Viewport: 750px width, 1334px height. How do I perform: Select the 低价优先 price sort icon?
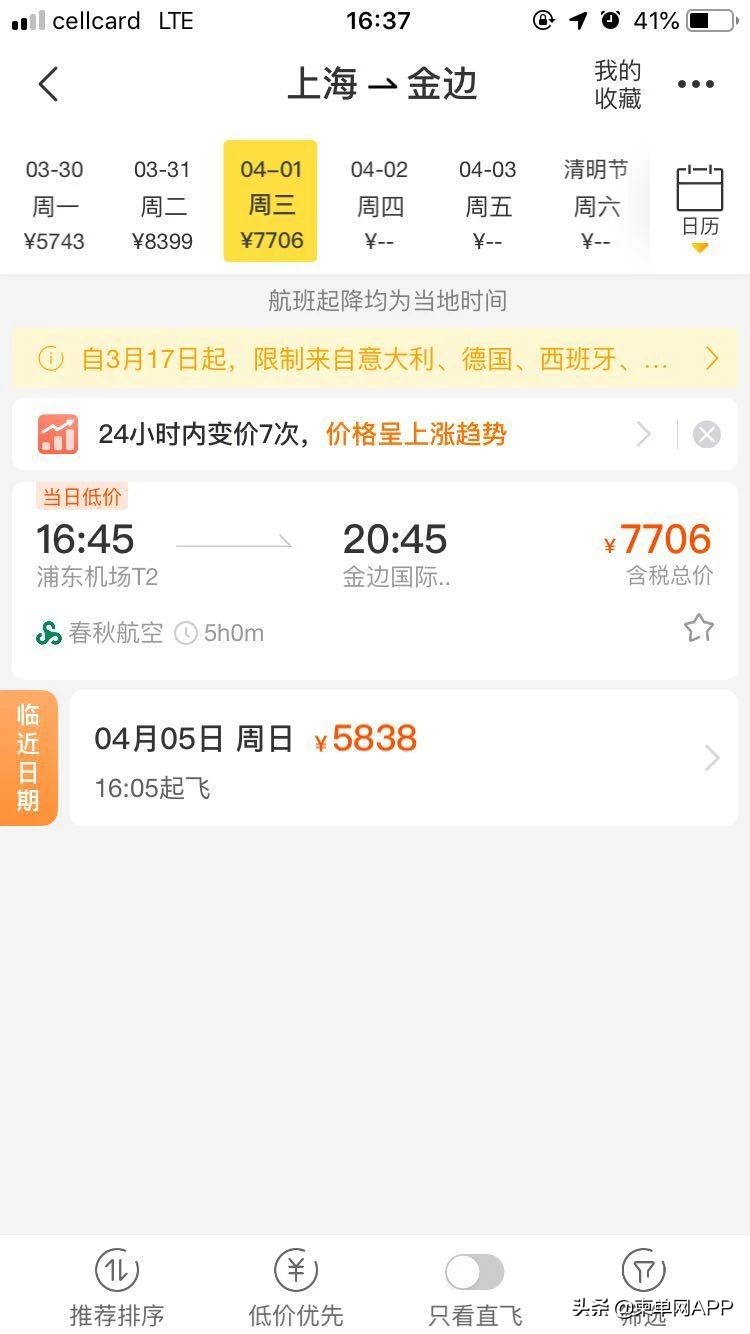point(295,1270)
